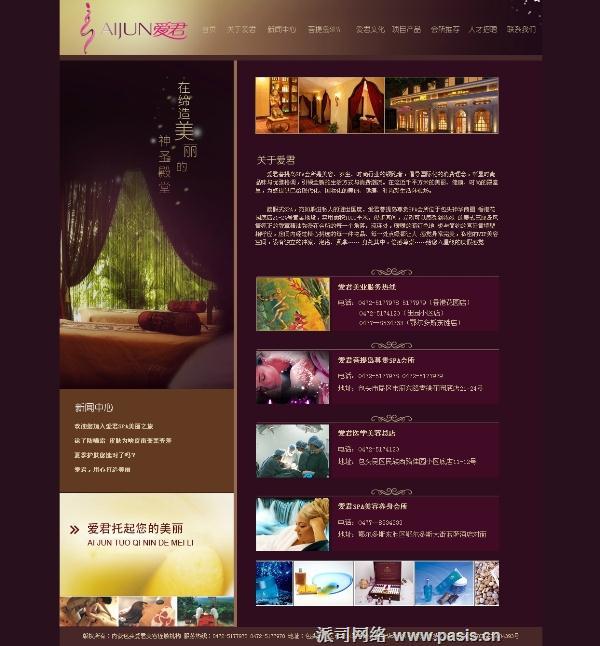This screenshot has width=600, height=646.
Task: Open first news headline about SPA美丽之旅
Action: coord(113,427)
